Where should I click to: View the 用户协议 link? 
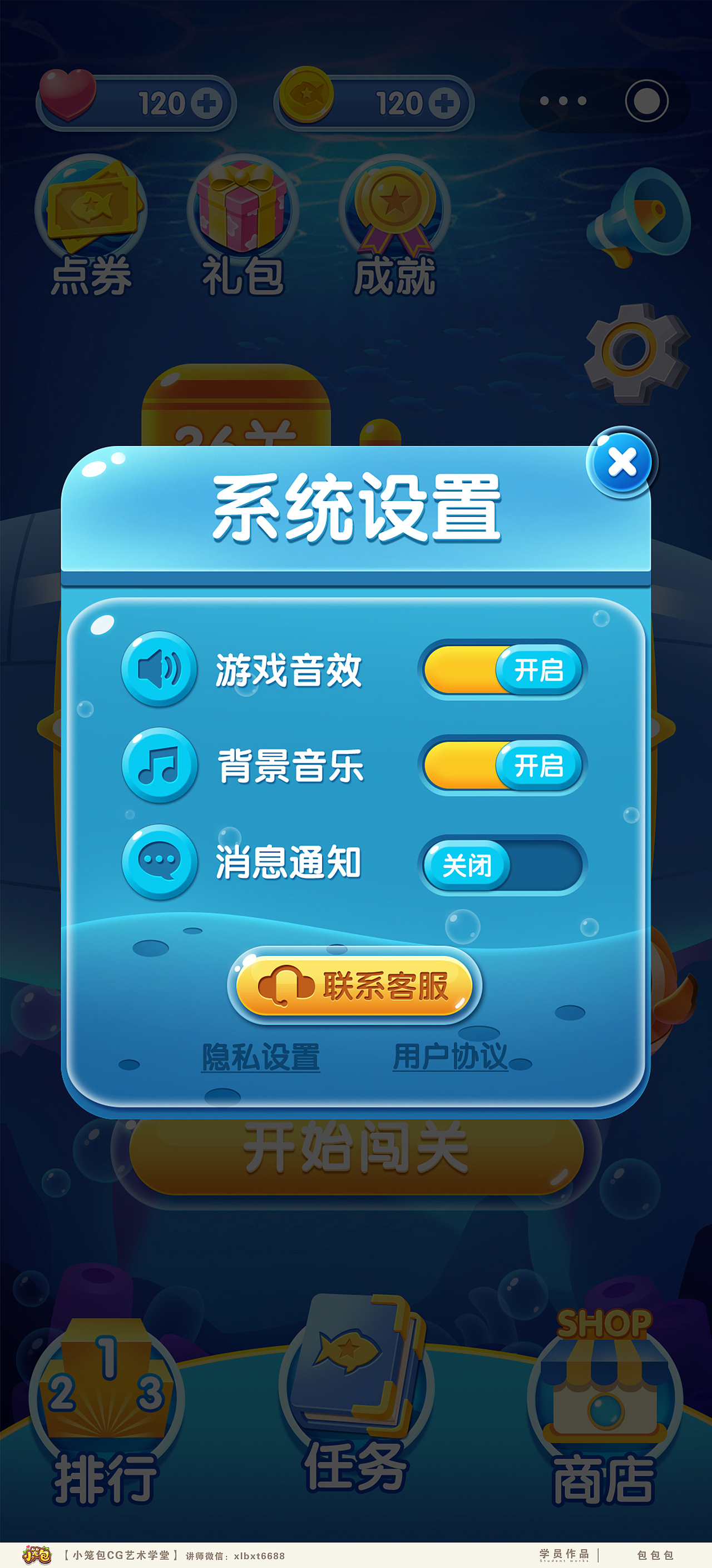450,1056
